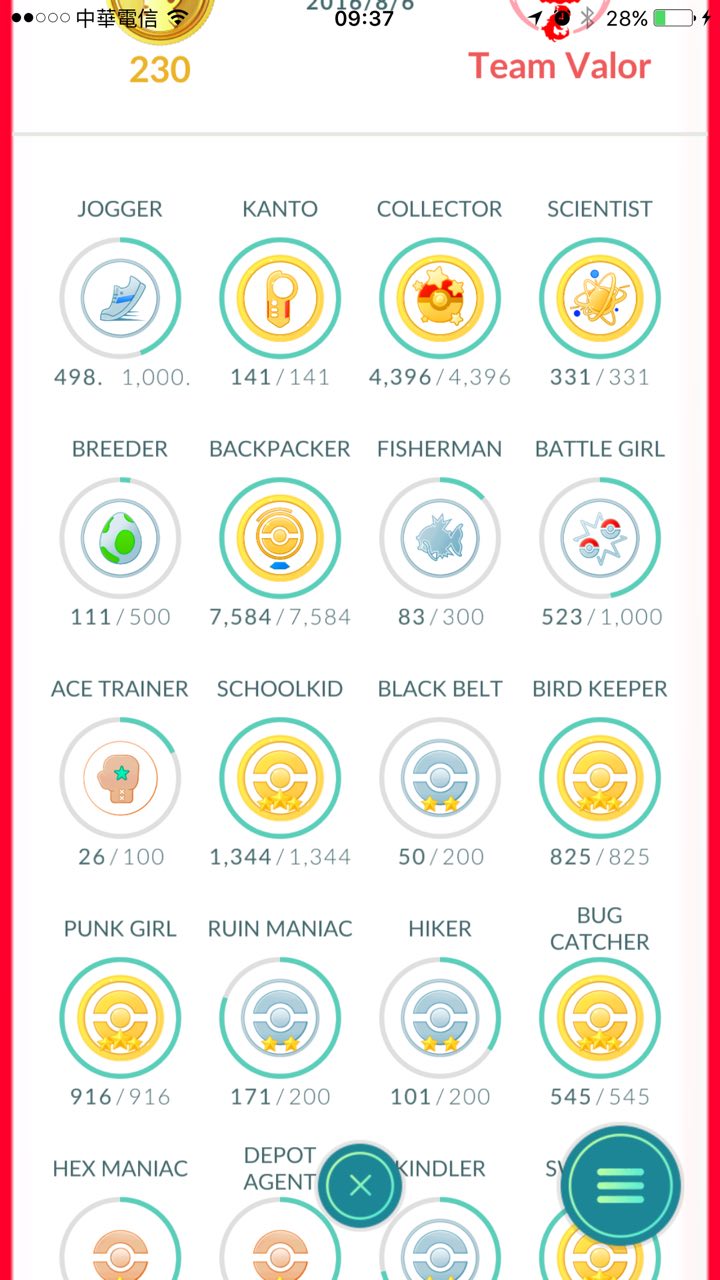720x1280 pixels.
Task: Select the Collector medal
Action: pos(440,298)
